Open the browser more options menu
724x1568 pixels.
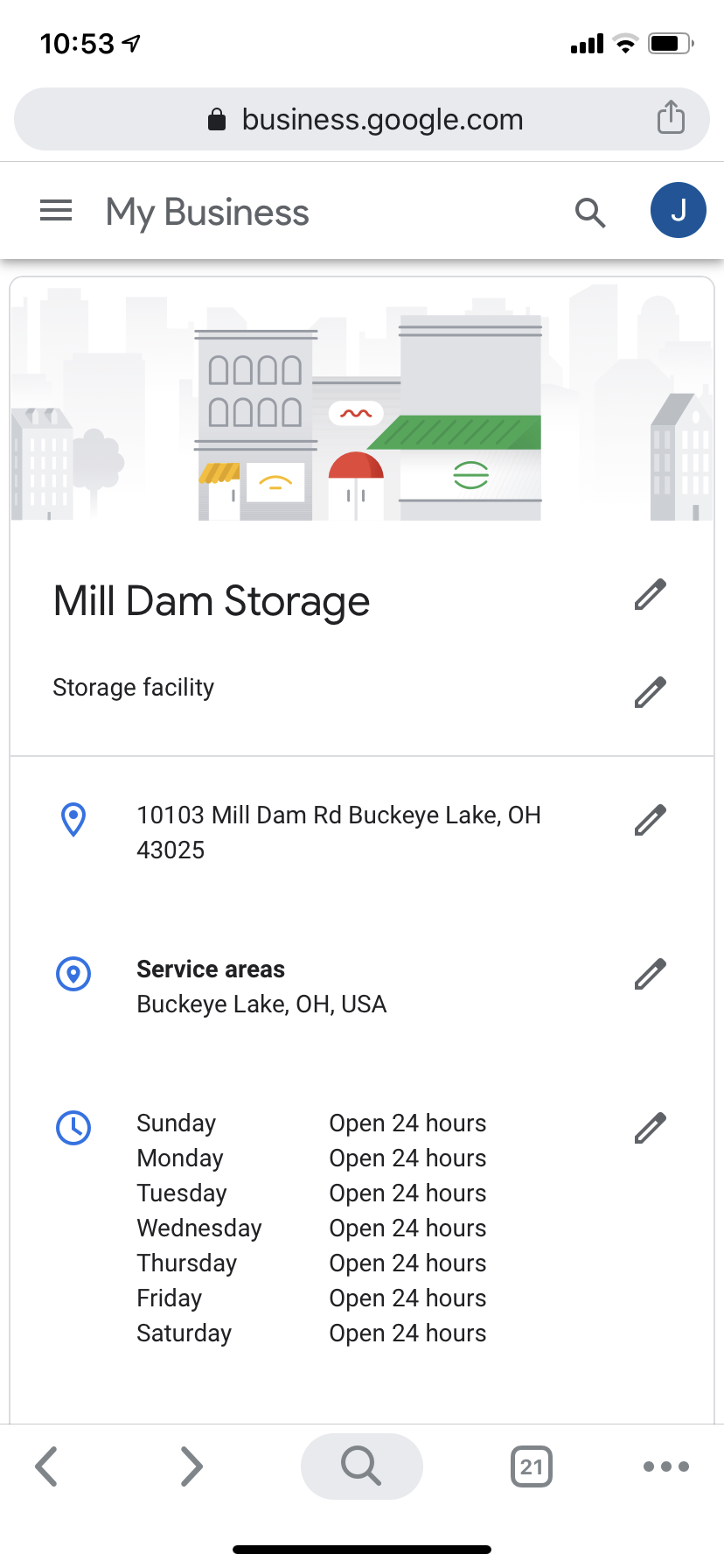click(x=665, y=1466)
